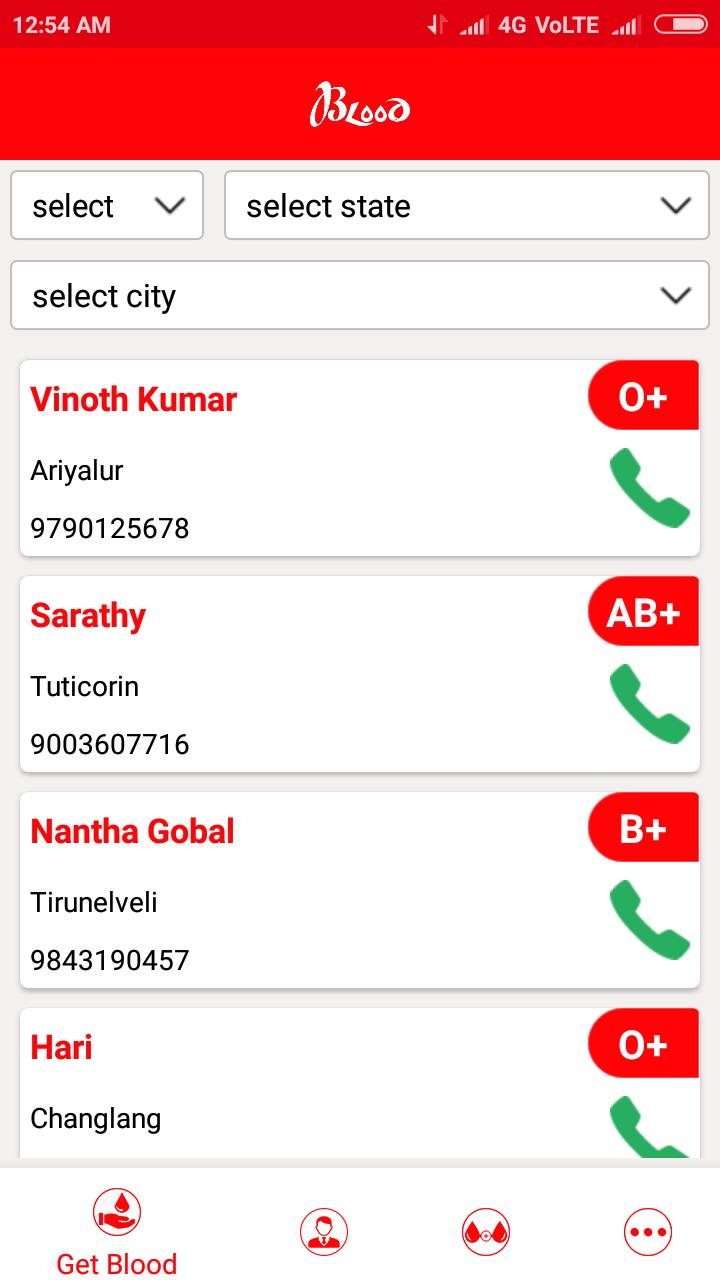Open Nantha Gobal's donor card
This screenshot has height=1280, width=720.
(x=360, y=890)
